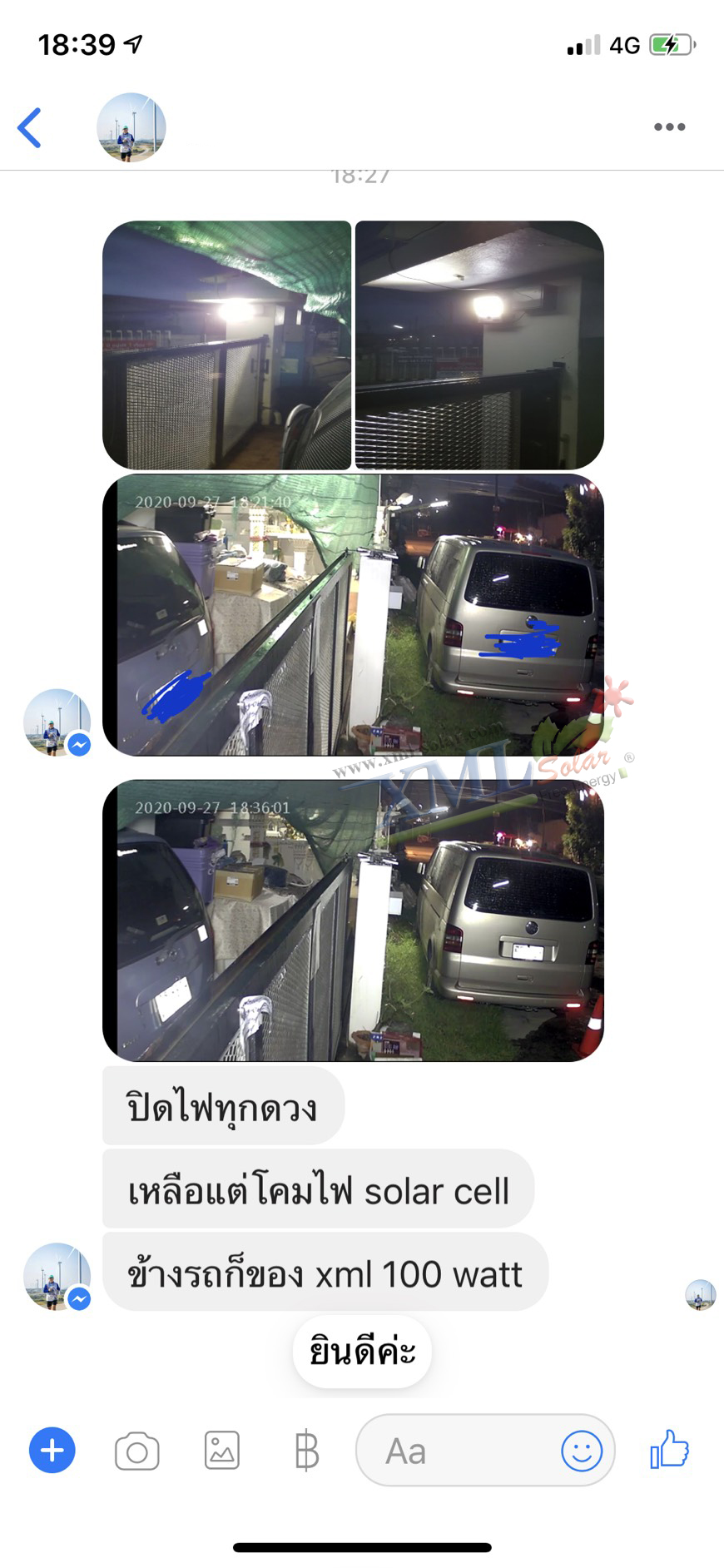Open the three-dot options menu
This screenshot has height=1568, width=724.
tap(669, 127)
